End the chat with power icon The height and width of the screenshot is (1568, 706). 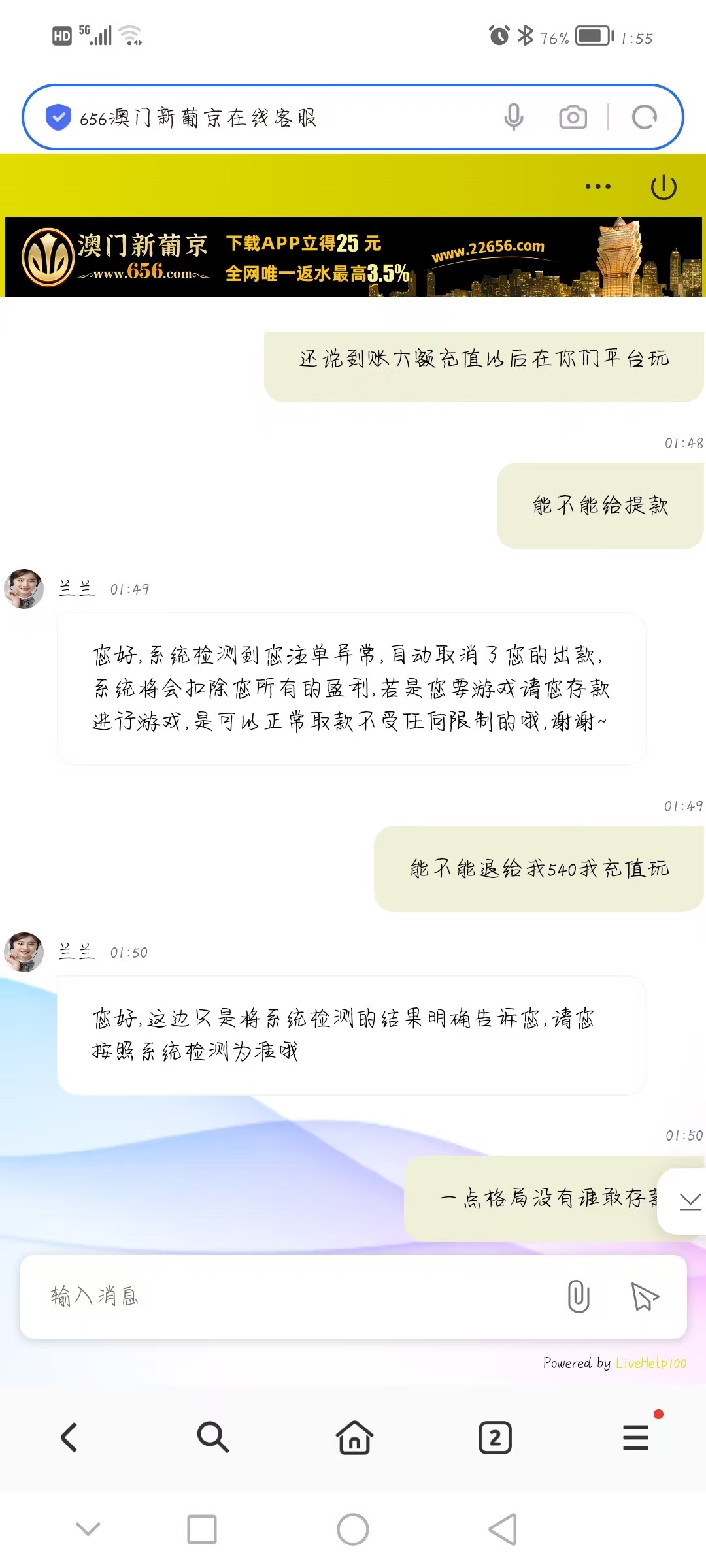[663, 188]
